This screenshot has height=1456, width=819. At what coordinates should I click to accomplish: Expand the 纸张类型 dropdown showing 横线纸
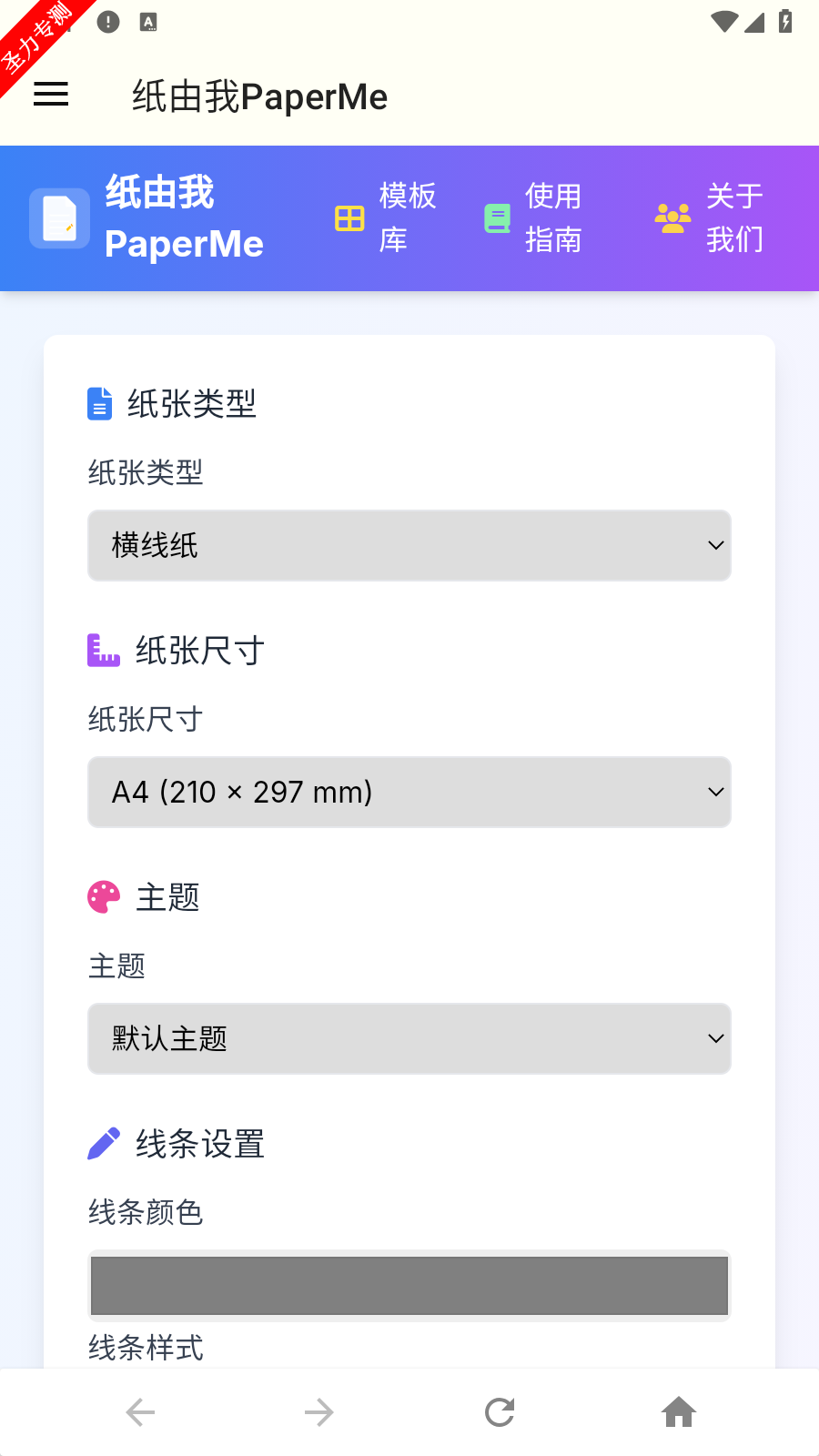(409, 545)
